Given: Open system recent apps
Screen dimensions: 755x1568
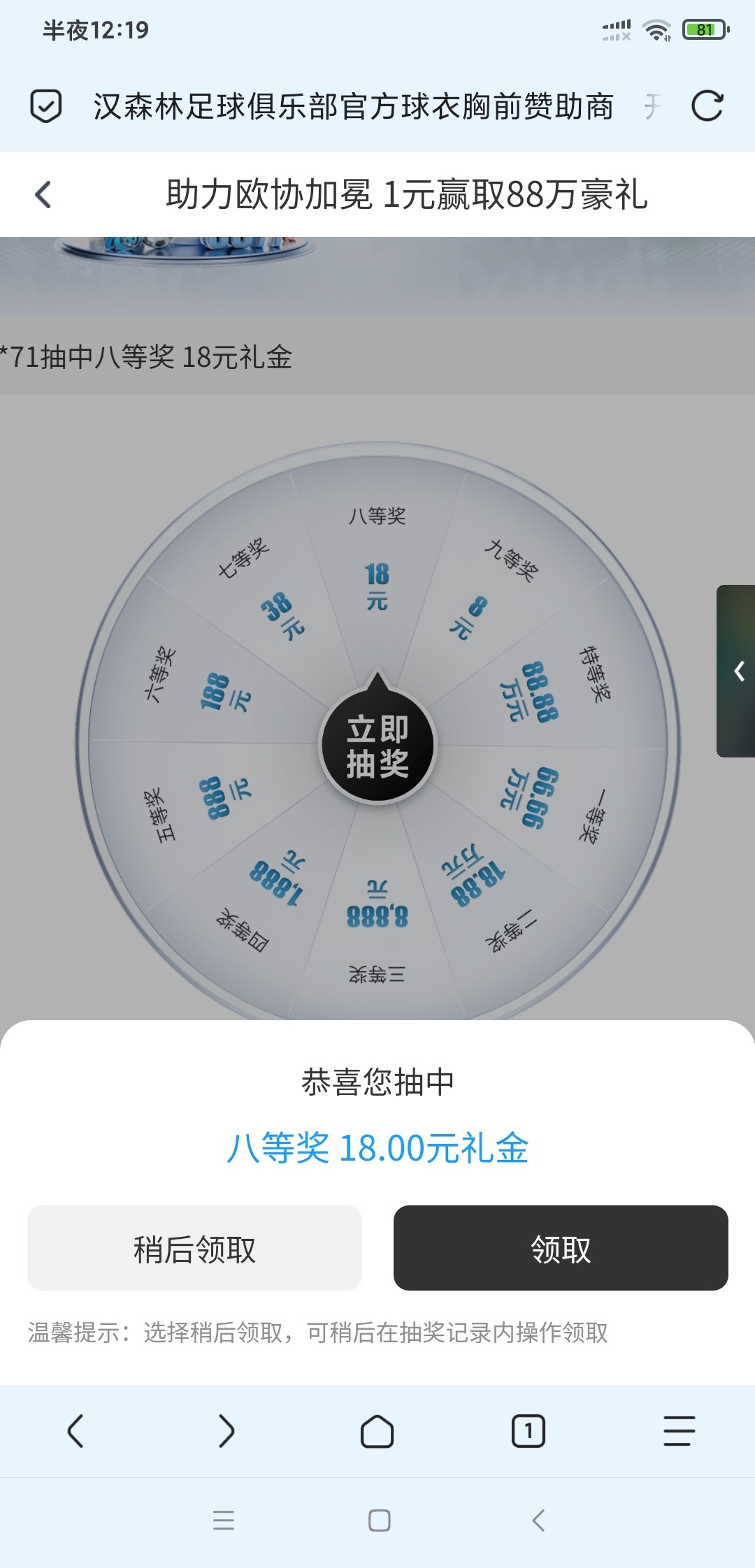Looking at the screenshot, I should point(224,1520).
